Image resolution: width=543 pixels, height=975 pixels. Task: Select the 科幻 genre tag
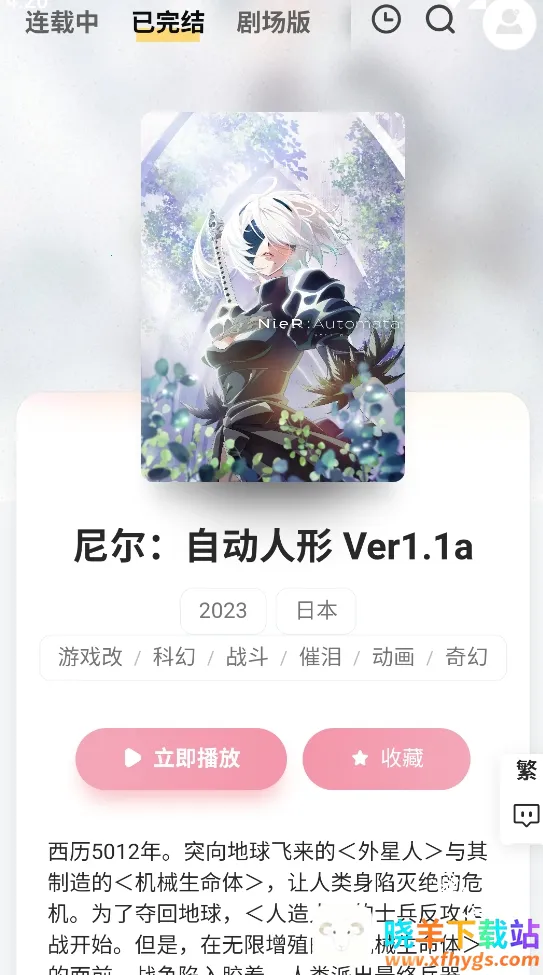tap(174, 657)
